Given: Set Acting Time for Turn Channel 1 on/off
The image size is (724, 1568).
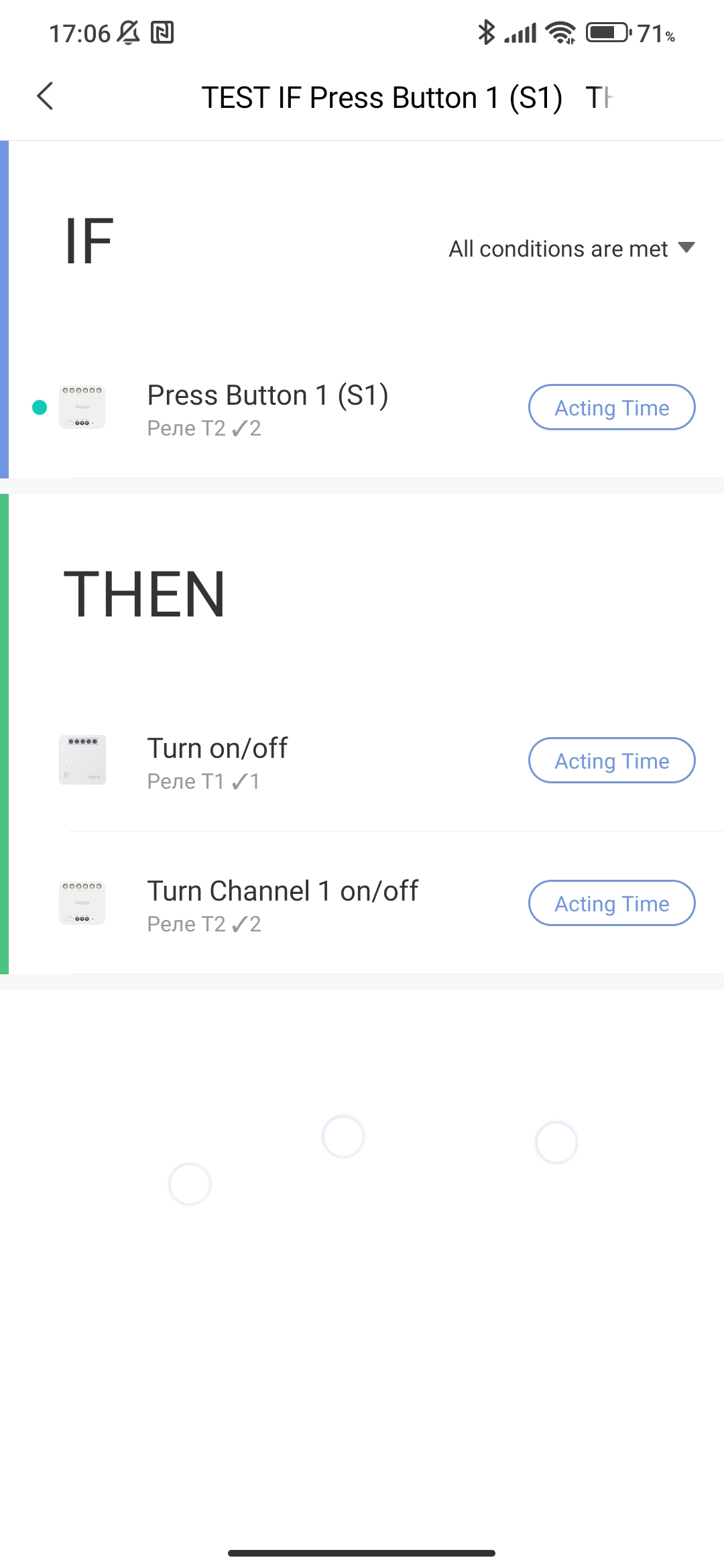Looking at the screenshot, I should tap(611, 903).
